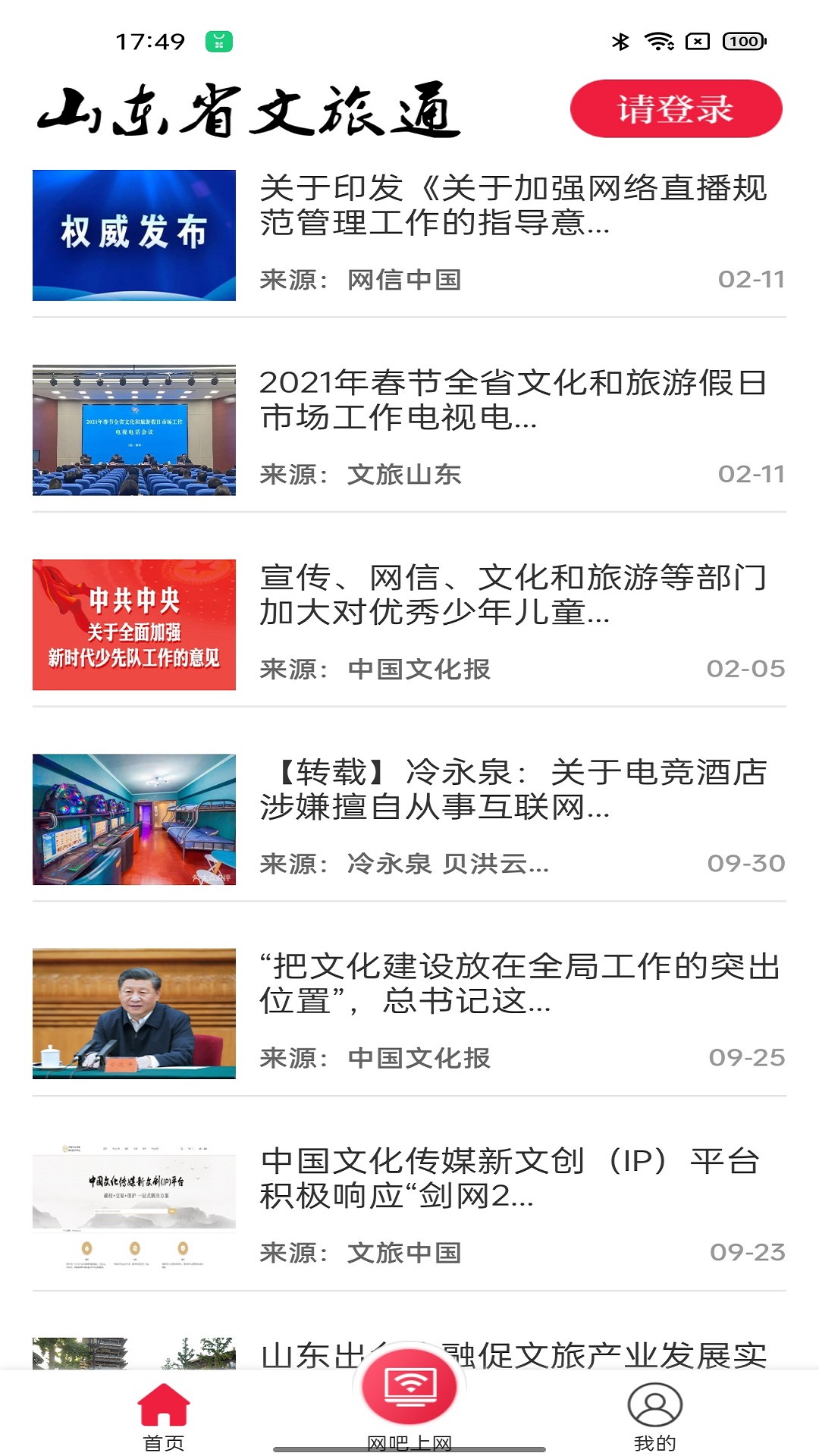This screenshot has width=819, height=1456.
Task: Tap the missing SIM card icon
Action: (698, 43)
